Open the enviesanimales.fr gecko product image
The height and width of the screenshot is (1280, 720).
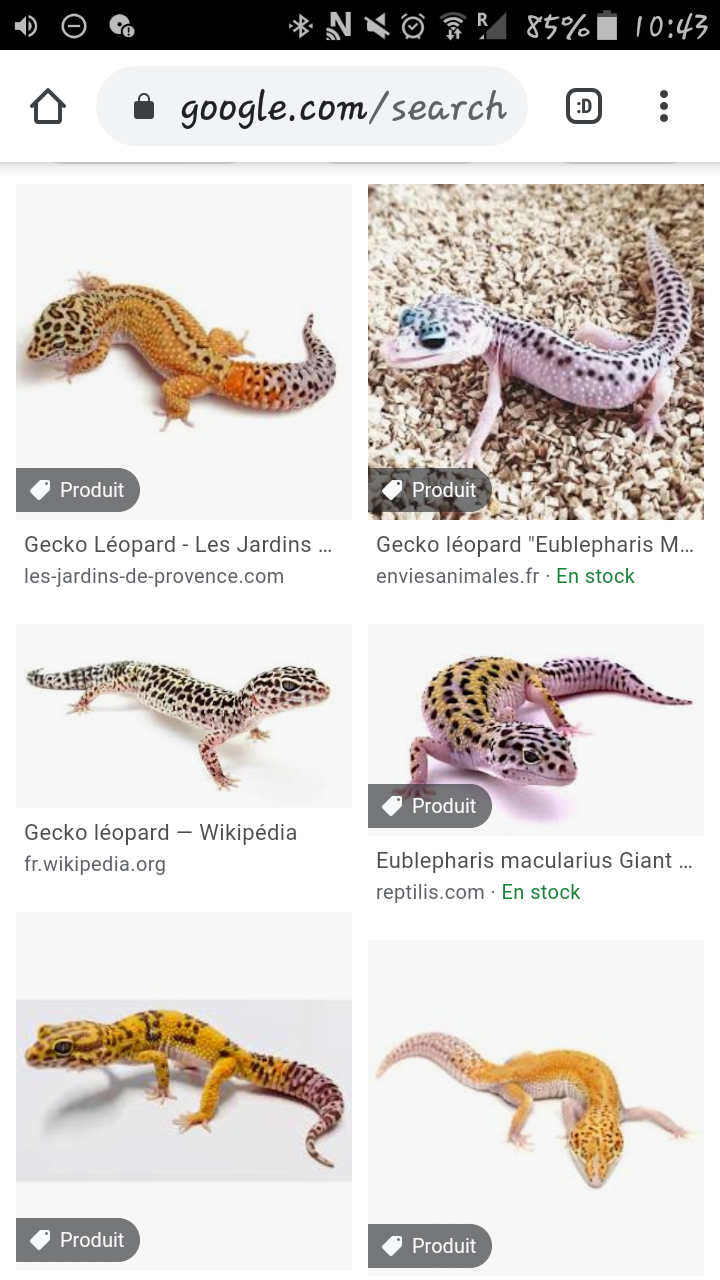(536, 350)
